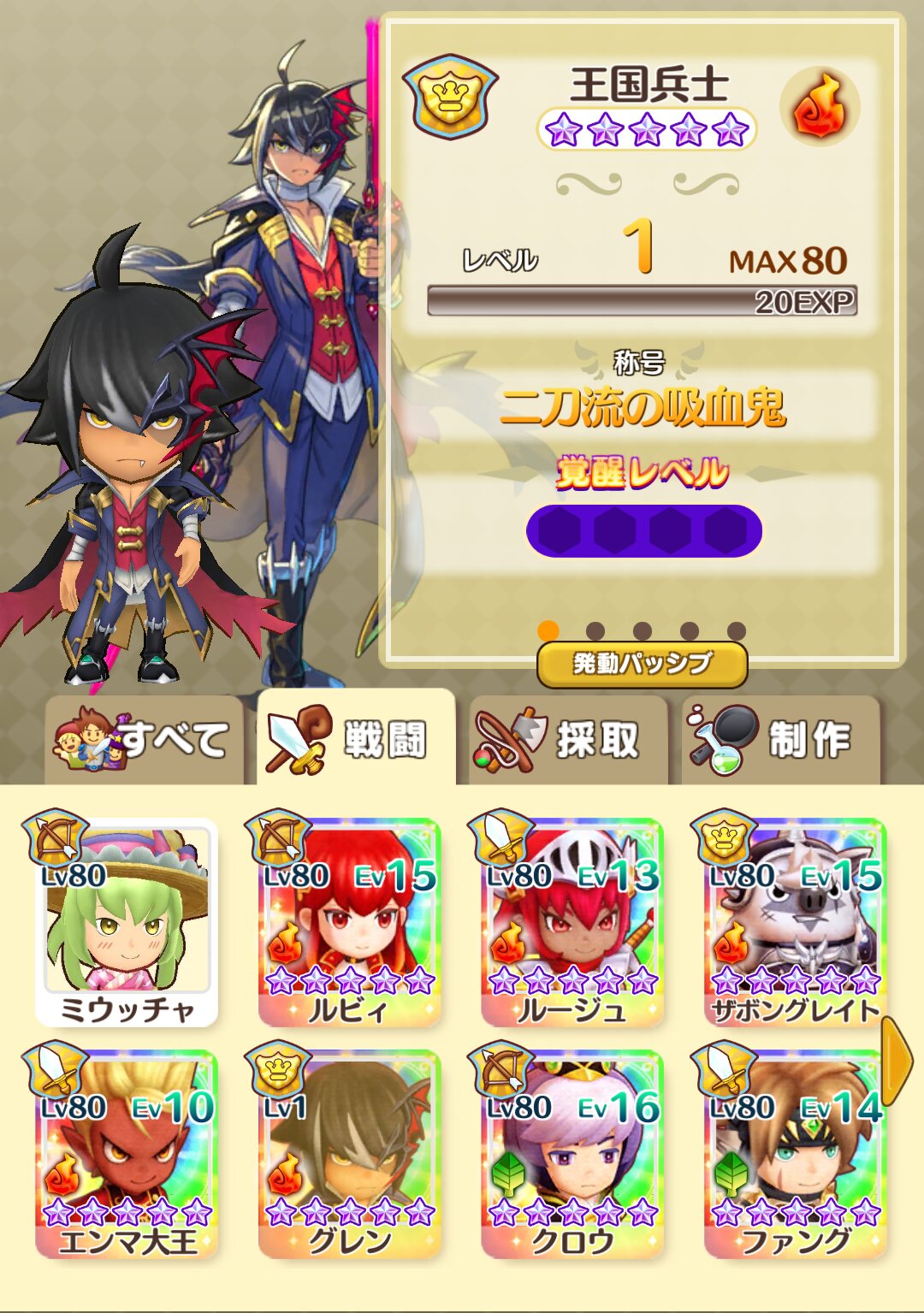924x1313 pixels.
Task: Select the グレン character card
Action: [x=349, y=1153]
